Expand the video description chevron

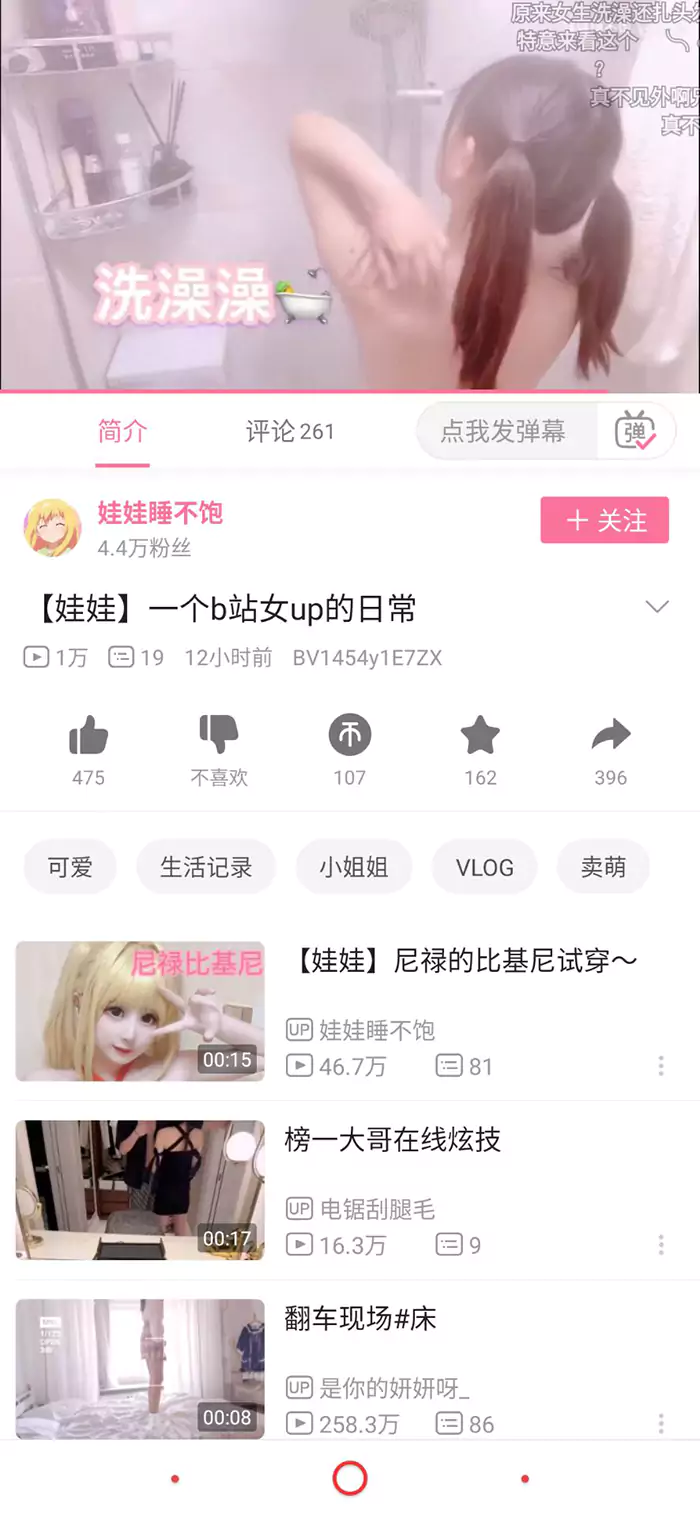656,607
